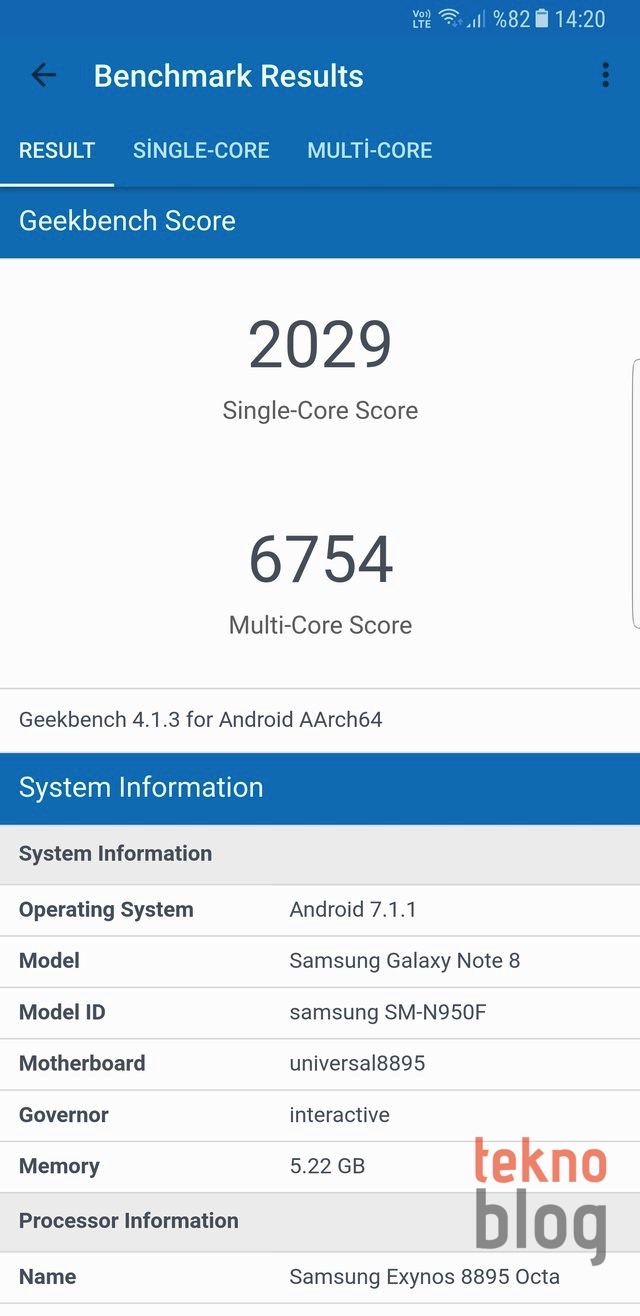
Task: Switch to the Multi-Core tab
Action: point(370,151)
